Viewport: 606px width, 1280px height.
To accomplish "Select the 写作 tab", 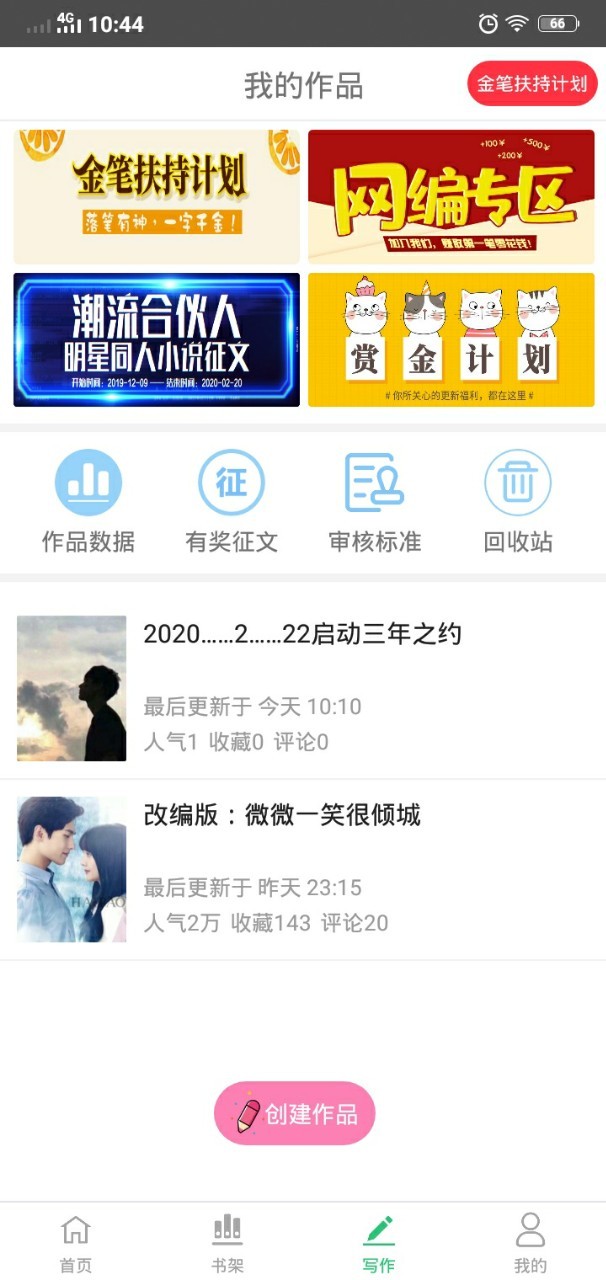I will pyautogui.click(x=379, y=1243).
